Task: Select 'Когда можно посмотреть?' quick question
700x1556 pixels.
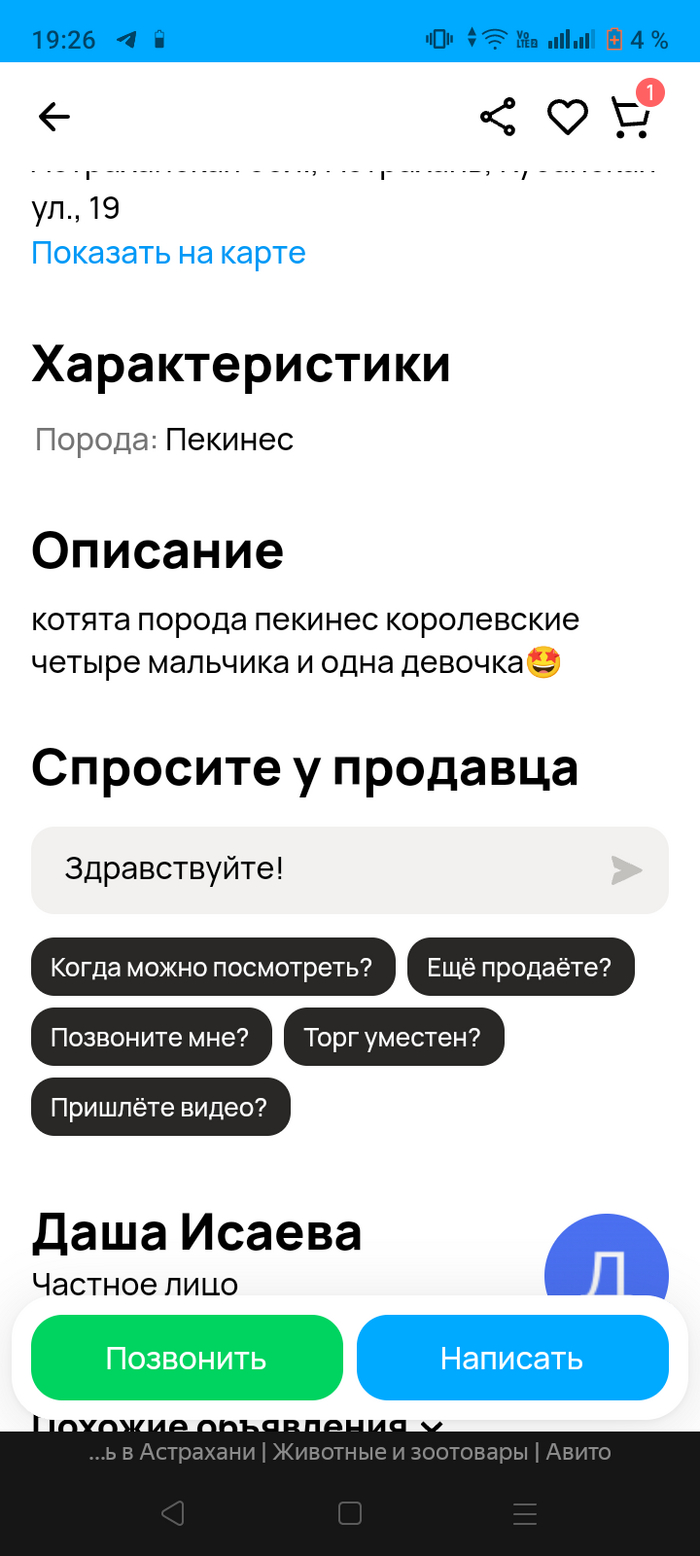Action: point(212,967)
